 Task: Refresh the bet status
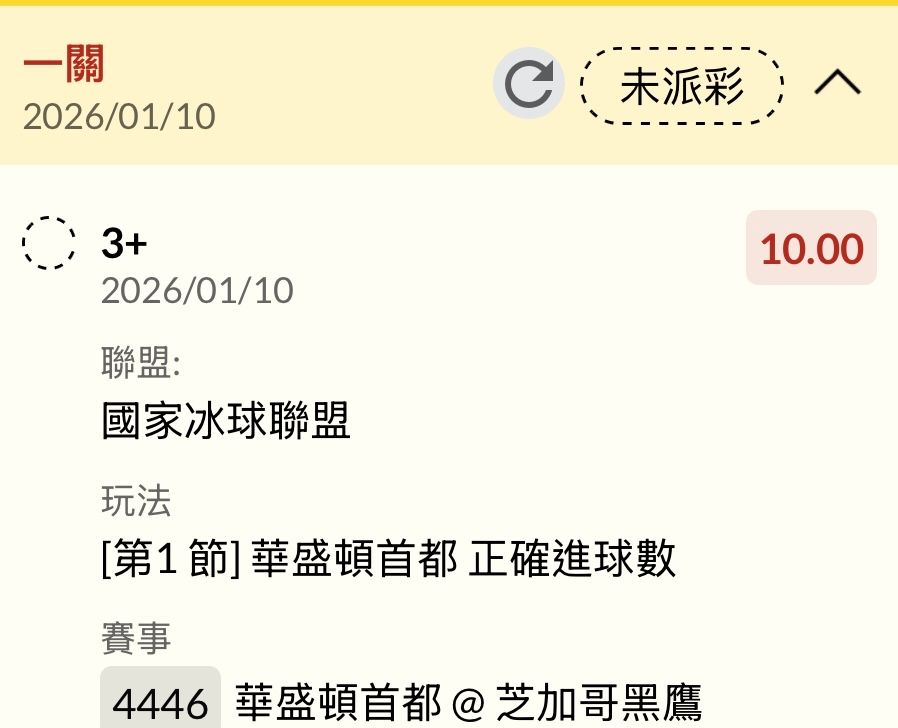(x=528, y=85)
